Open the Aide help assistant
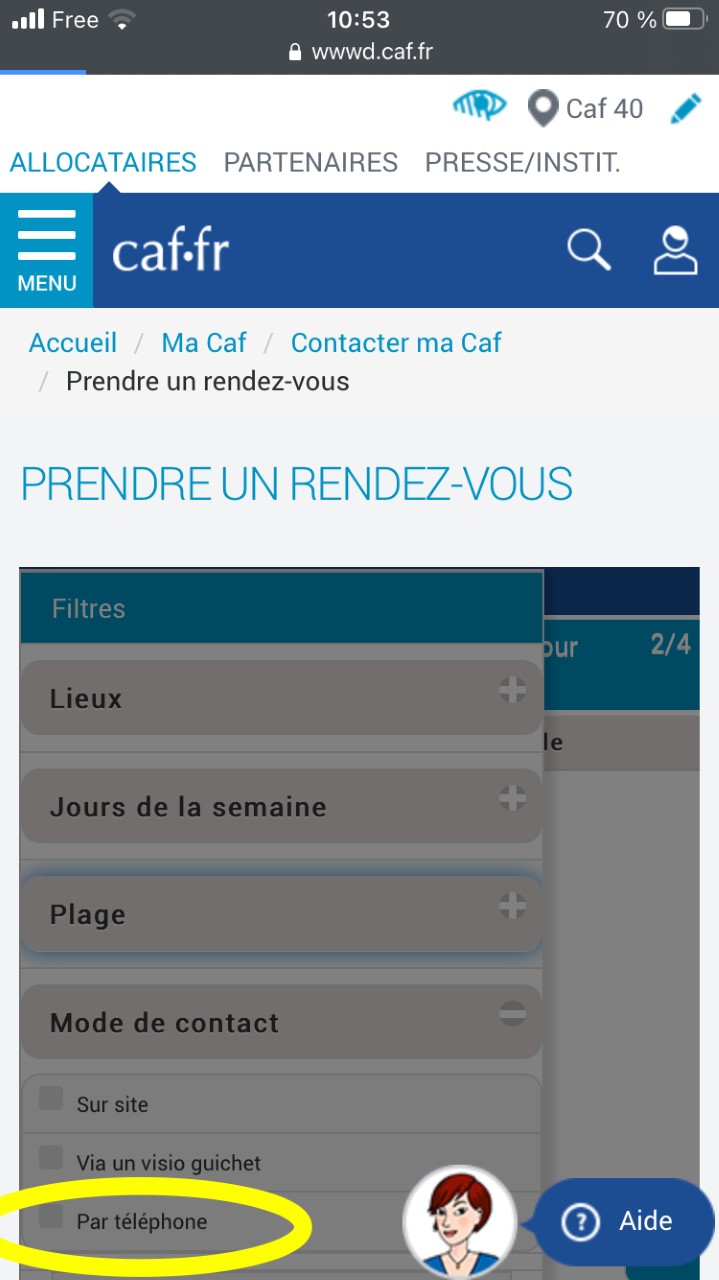Viewport: 719px width, 1280px height. point(624,1221)
